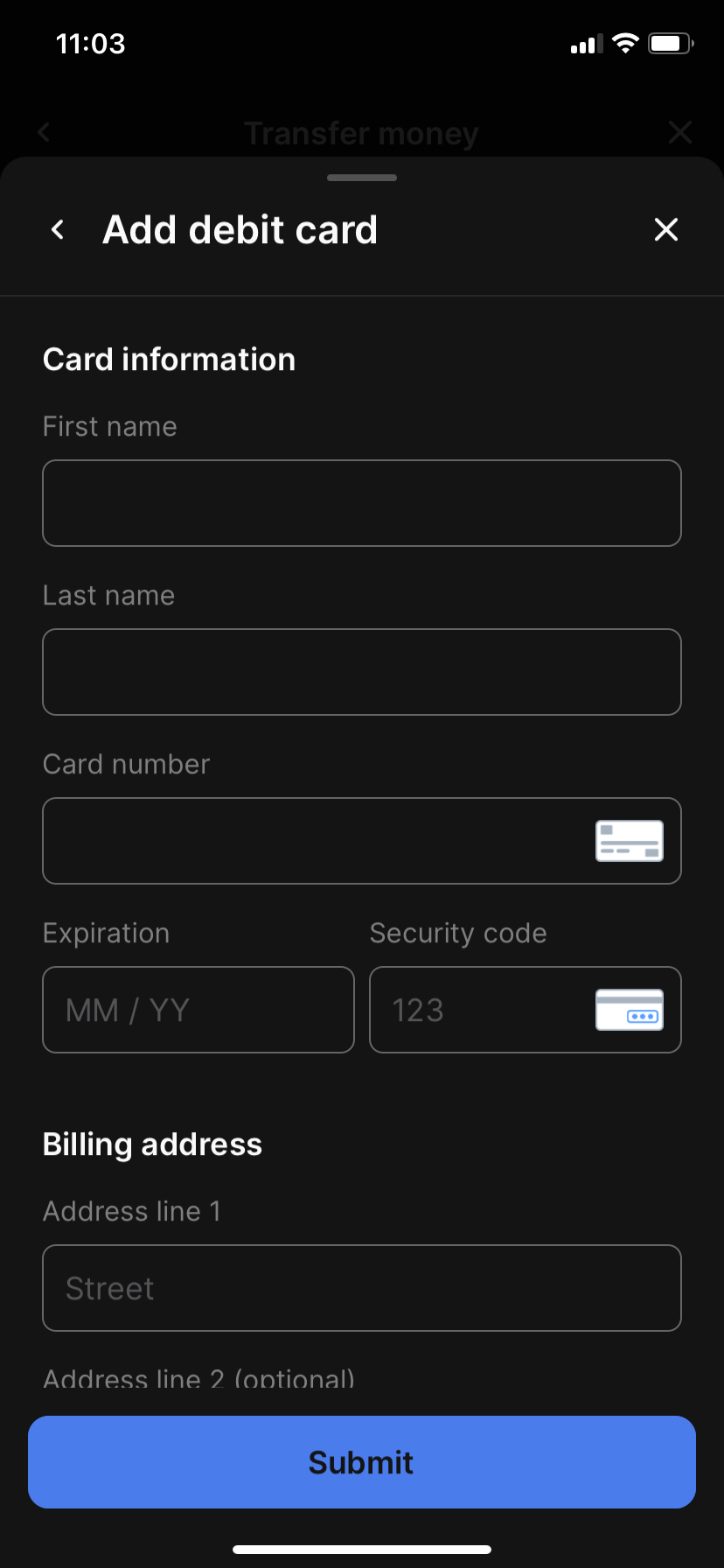The image size is (724, 1568).
Task: Go back from Add debit card
Action: click(x=58, y=230)
